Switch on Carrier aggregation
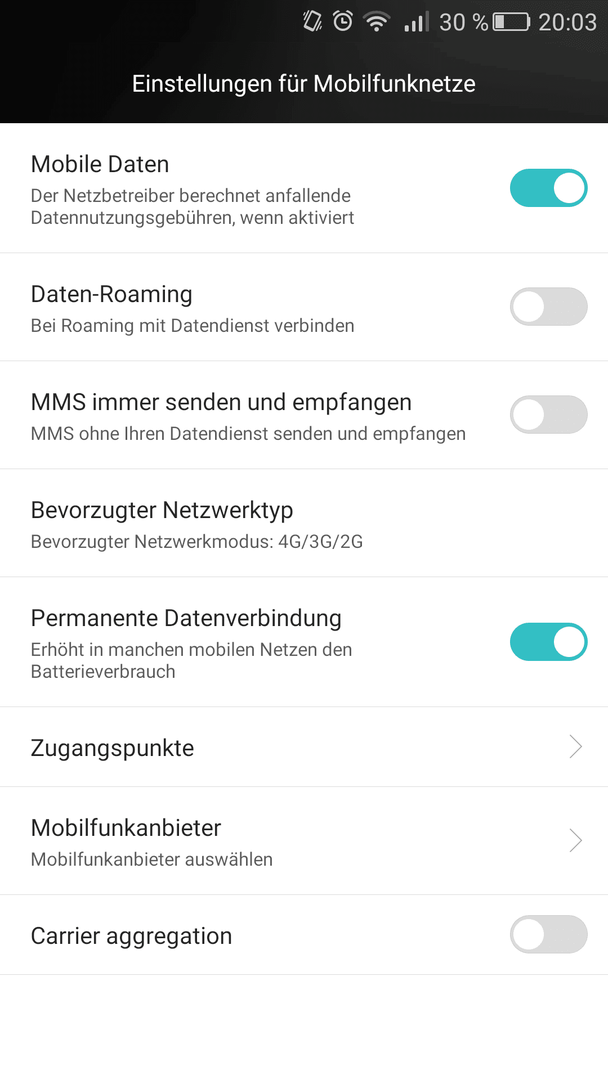Viewport: 608px width, 1080px height. (x=548, y=935)
